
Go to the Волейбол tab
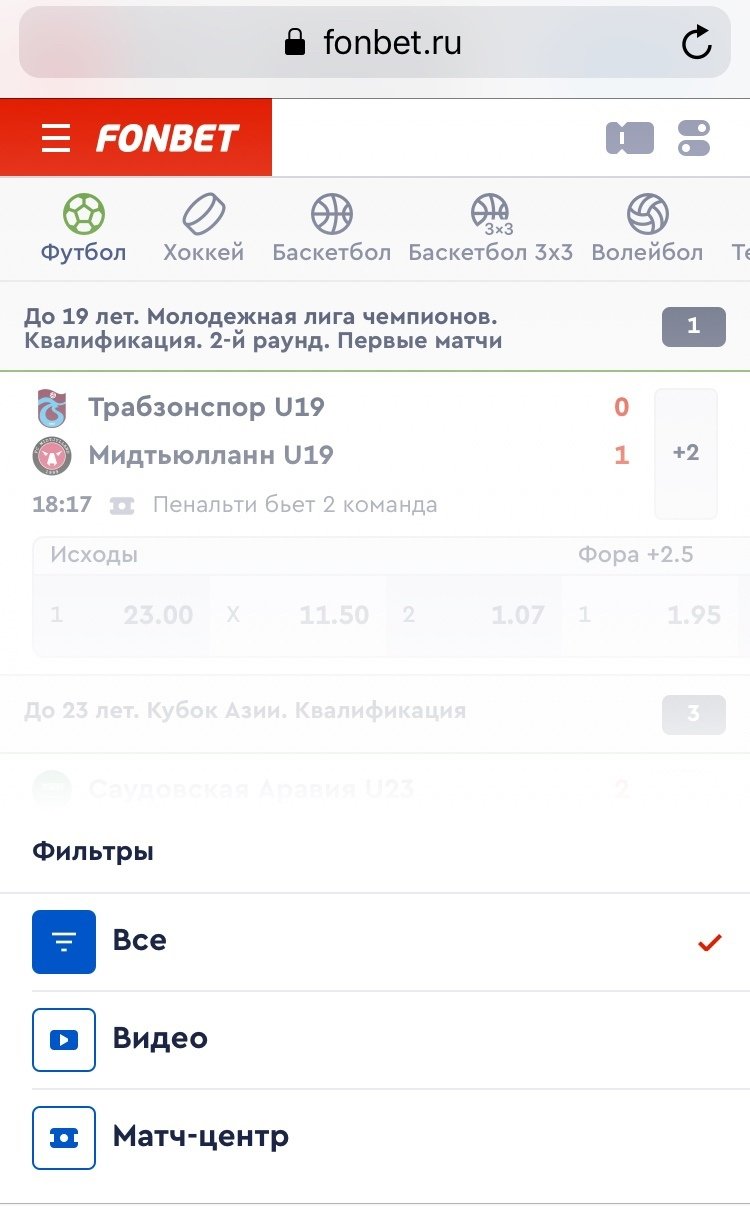pyautogui.click(x=647, y=229)
